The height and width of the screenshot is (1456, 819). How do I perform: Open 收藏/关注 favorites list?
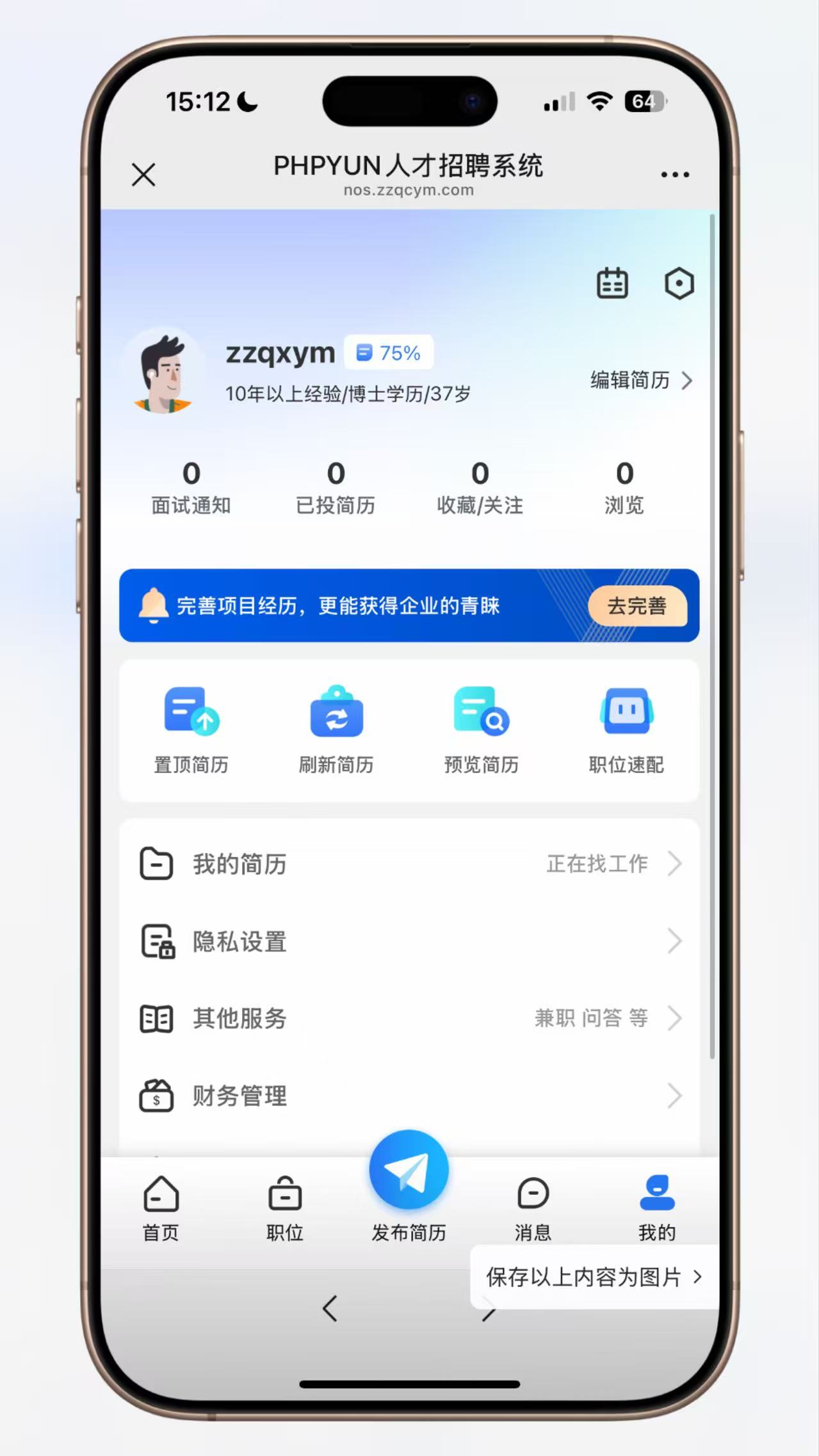pos(480,488)
